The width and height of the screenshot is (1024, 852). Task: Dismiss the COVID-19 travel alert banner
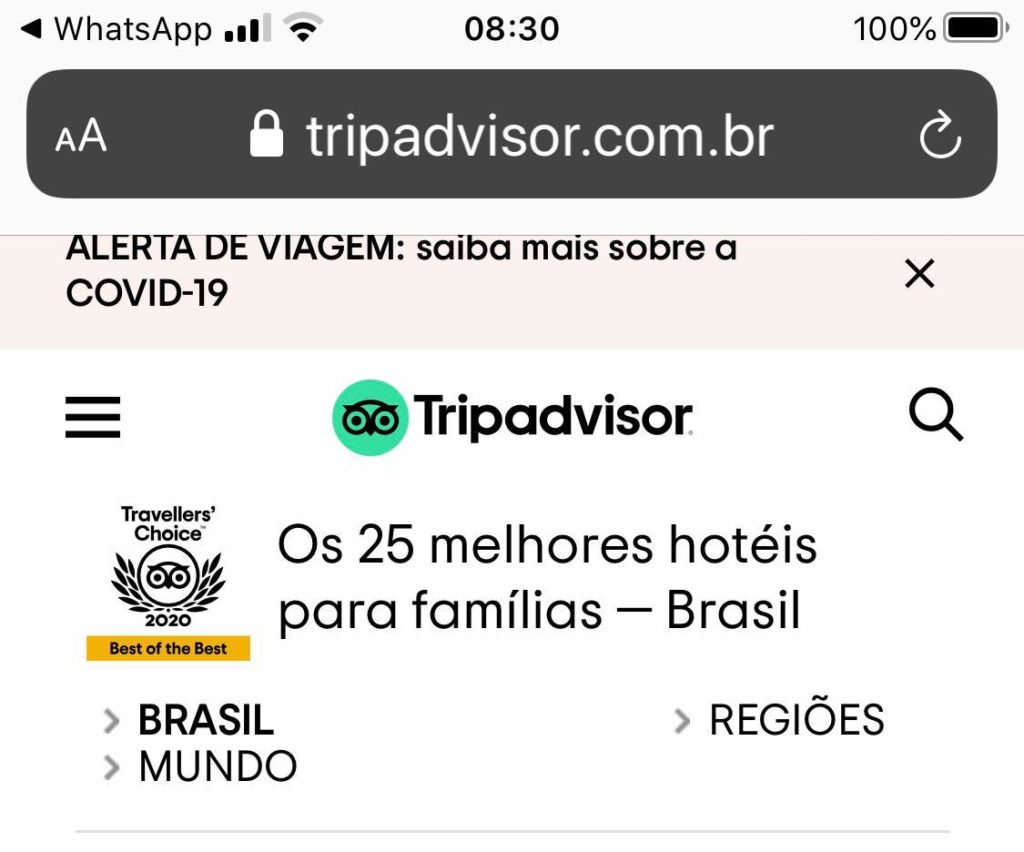click(x=919, y=273)
